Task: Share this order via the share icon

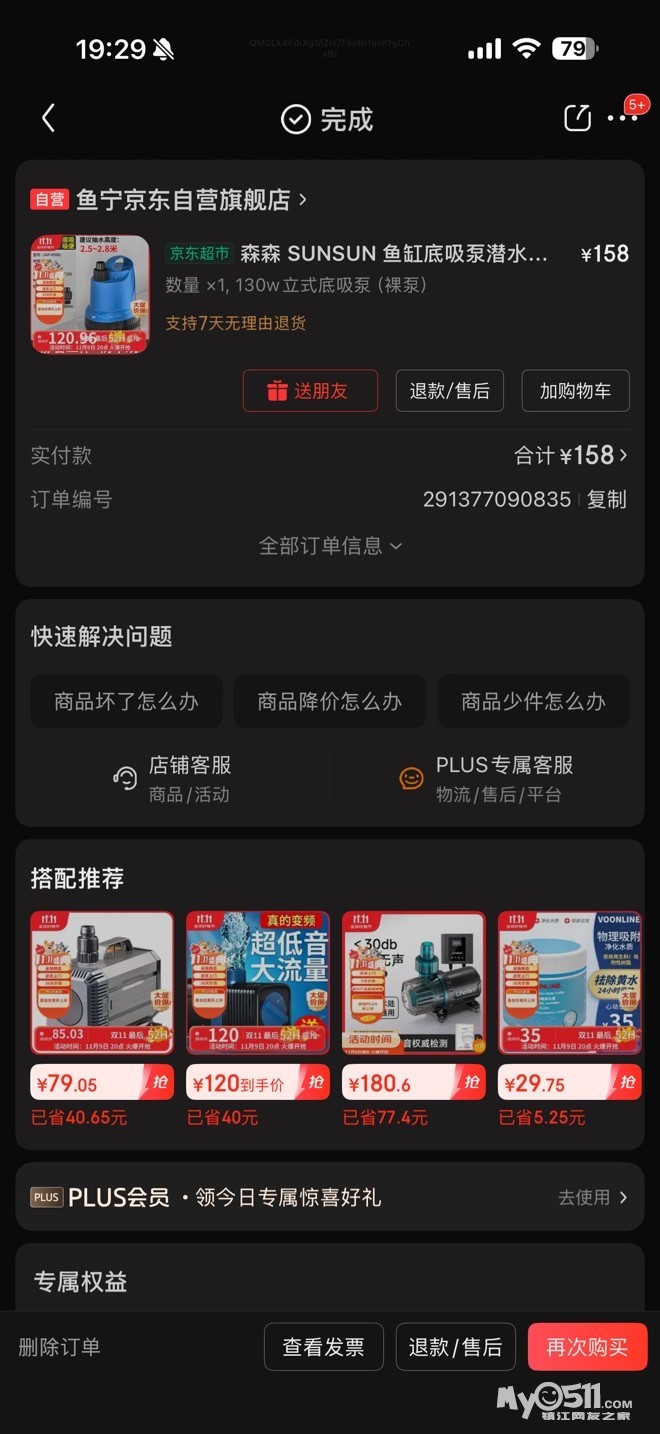Action: (578, 118)
